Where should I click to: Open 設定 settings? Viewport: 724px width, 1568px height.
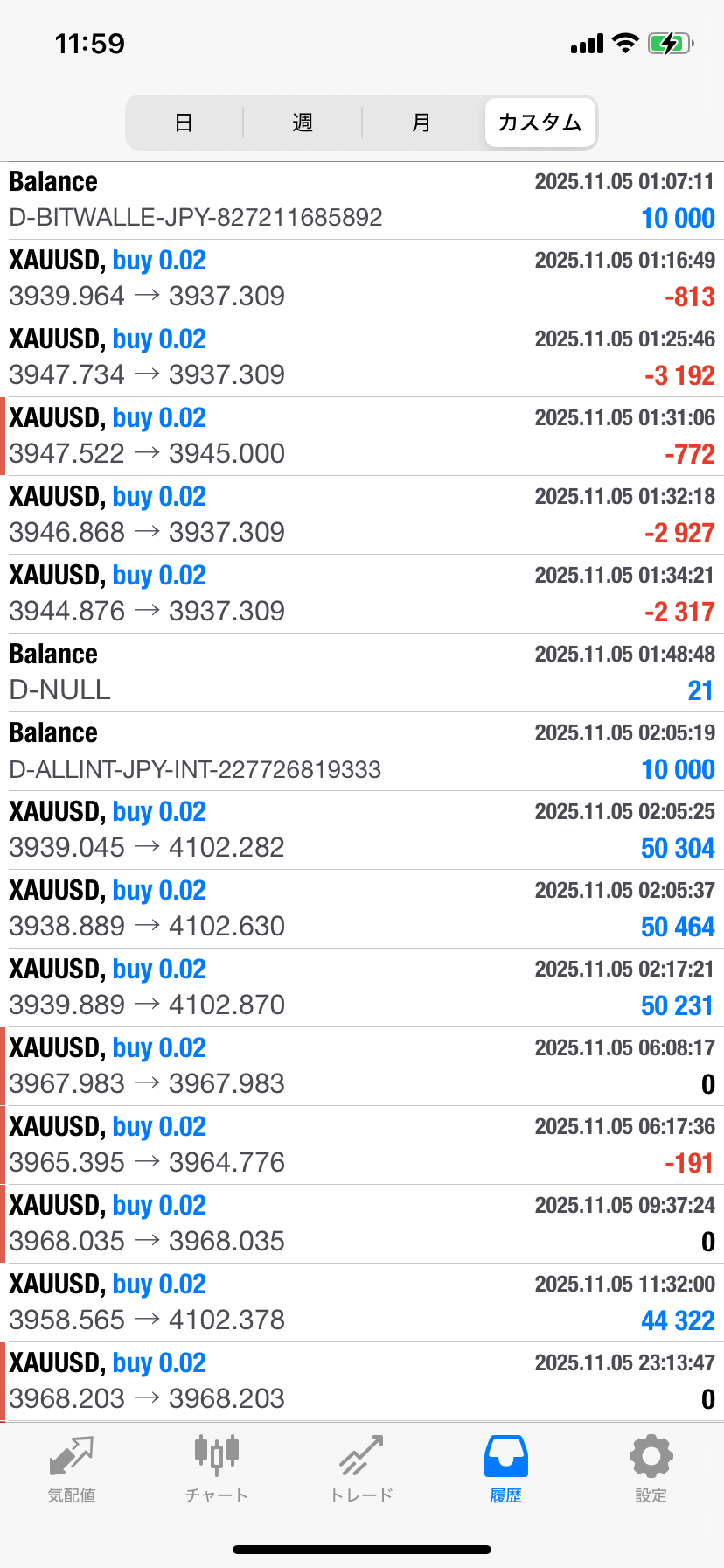pos(651,1470)
